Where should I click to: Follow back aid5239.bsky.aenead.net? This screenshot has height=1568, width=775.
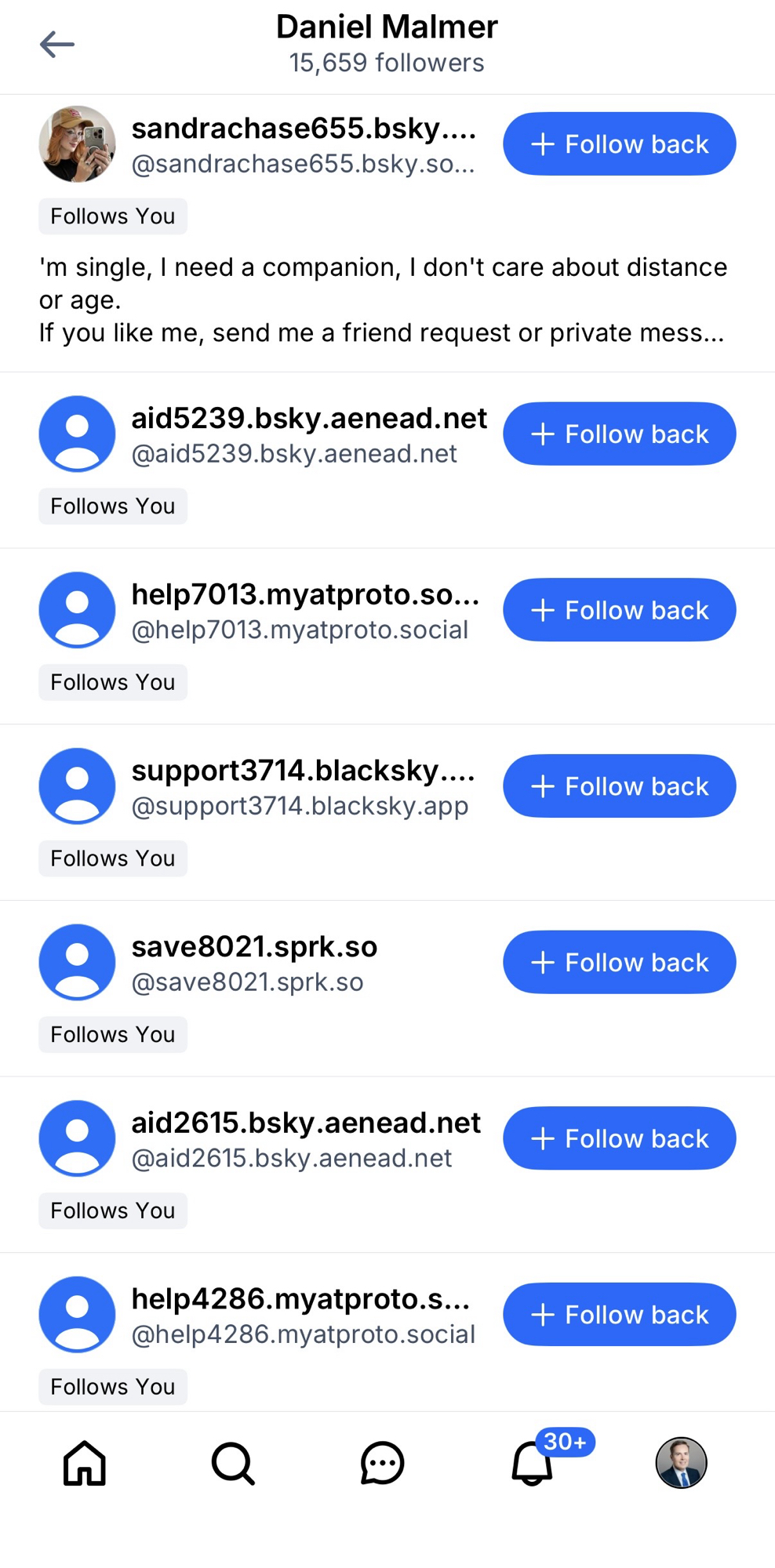(619, 434)
